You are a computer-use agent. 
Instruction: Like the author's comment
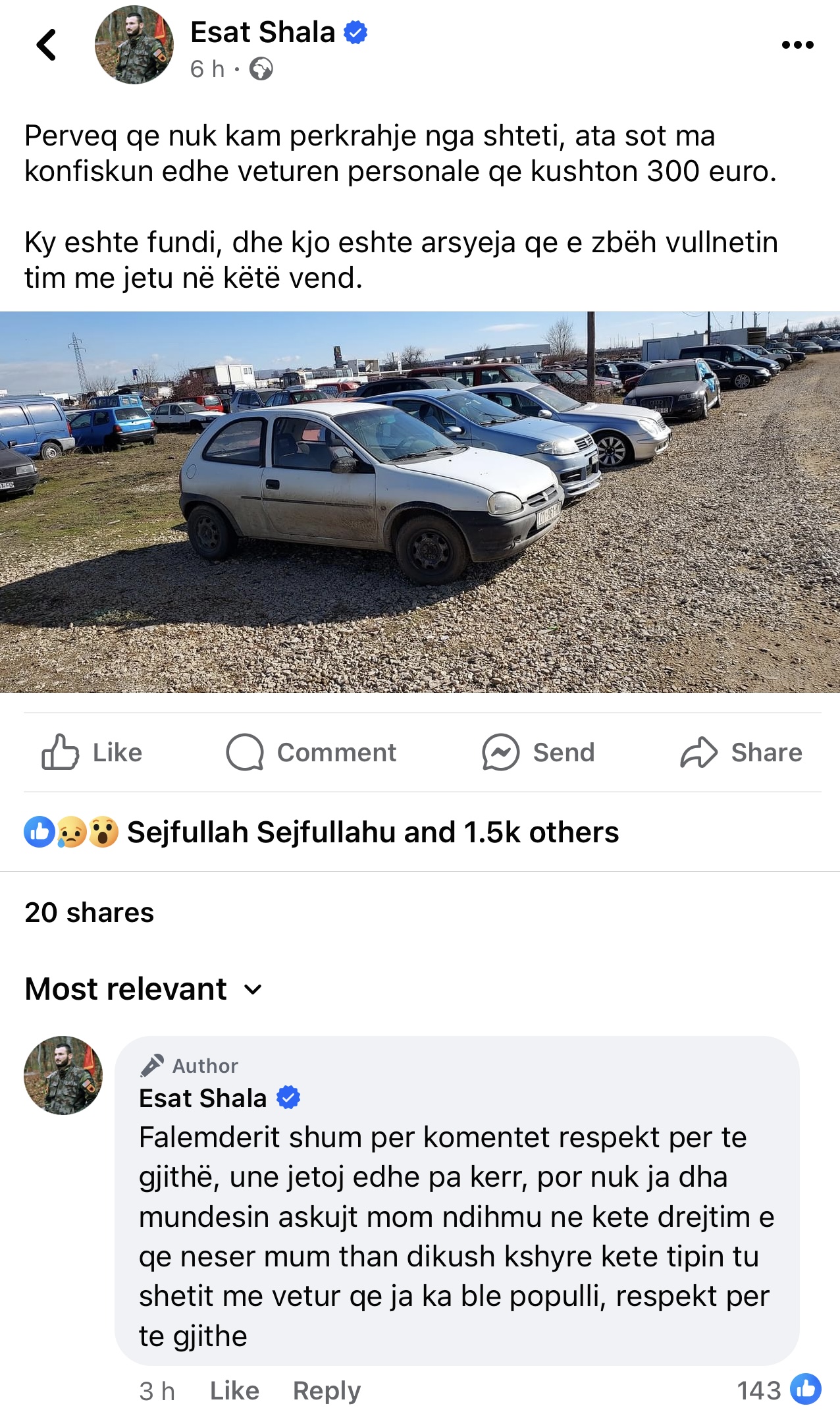(234, 1390)
